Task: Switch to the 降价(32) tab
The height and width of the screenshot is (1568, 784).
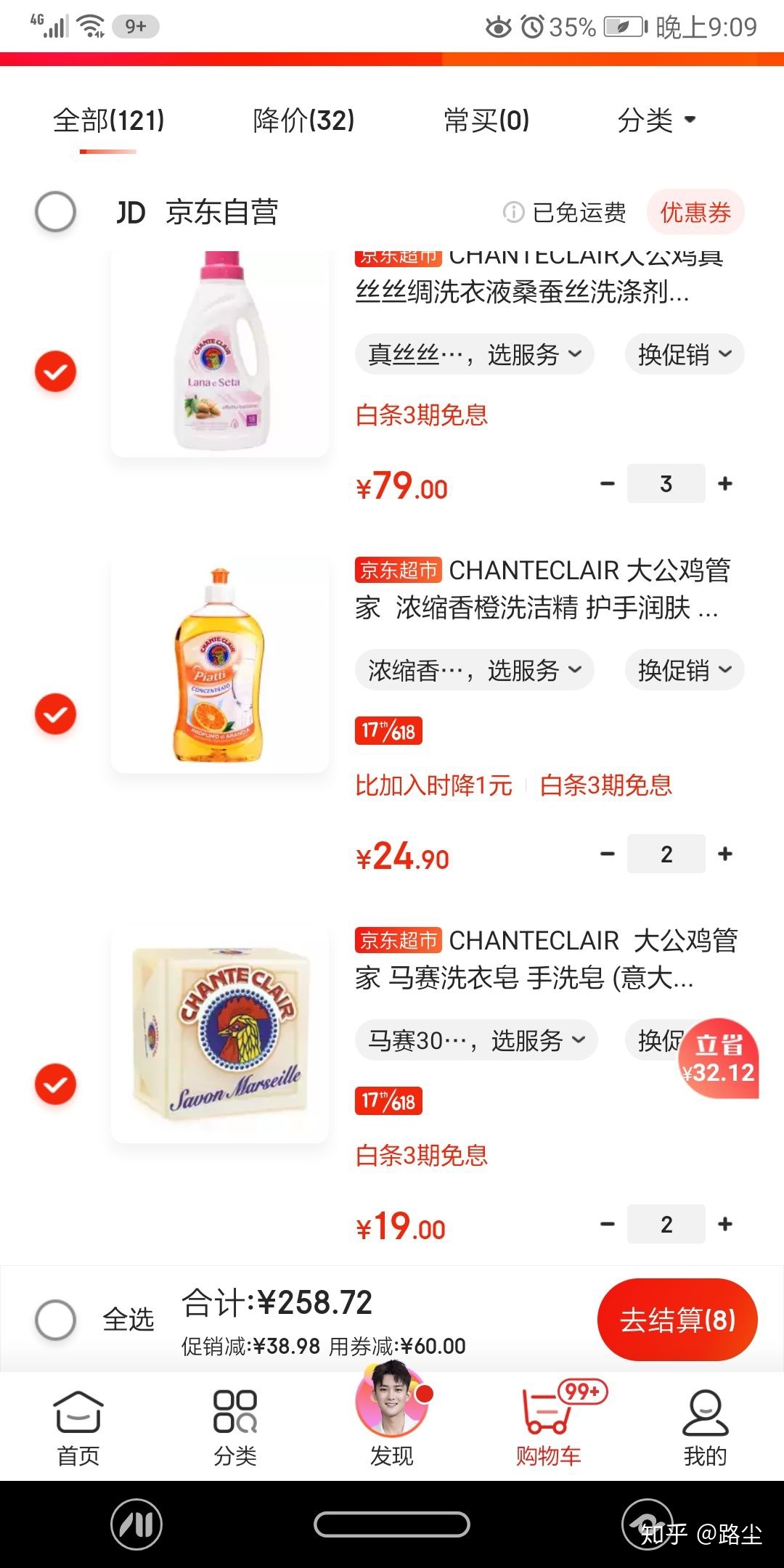Action: point(303,120)
